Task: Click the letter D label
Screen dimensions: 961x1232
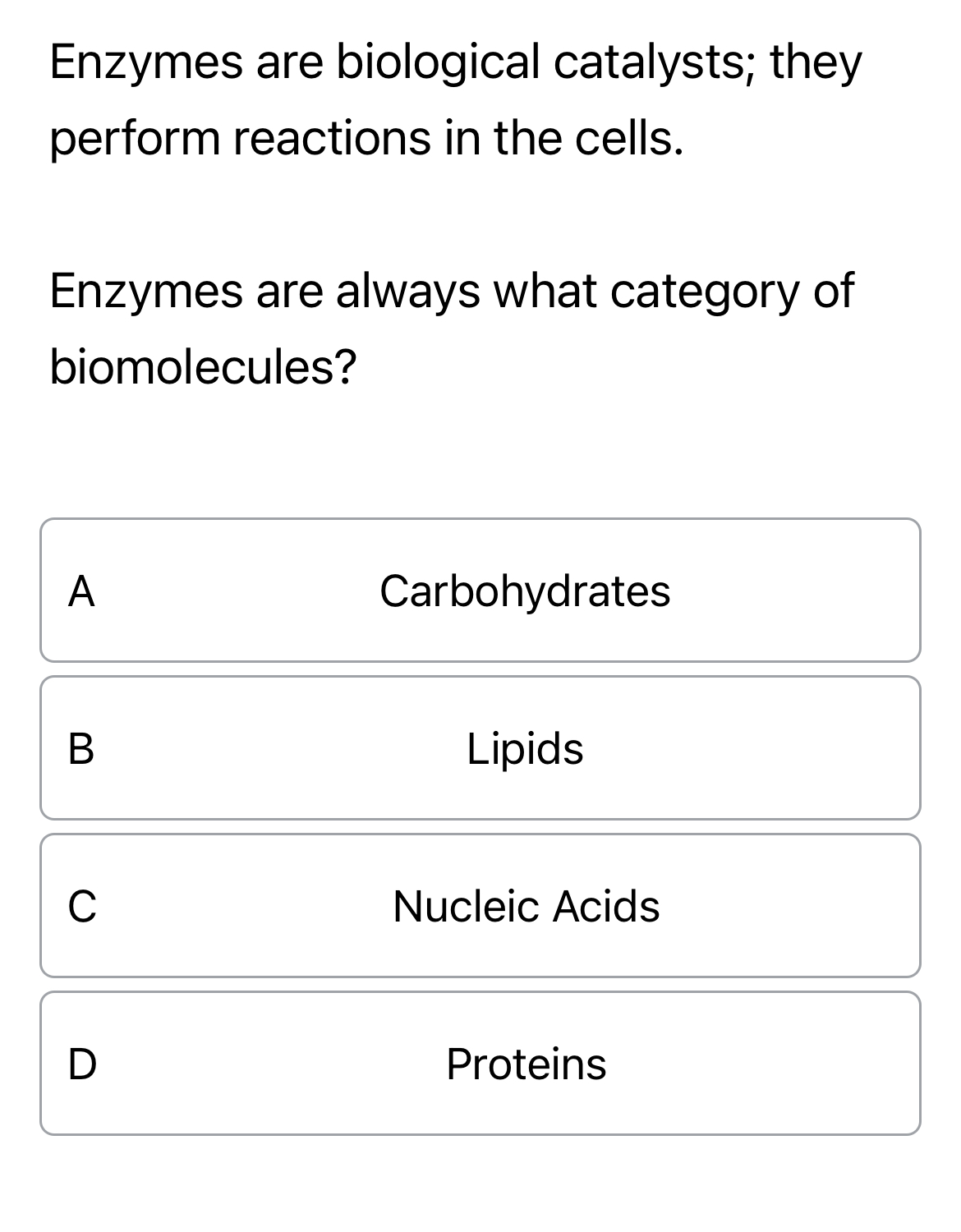Action: point(83,1065)
